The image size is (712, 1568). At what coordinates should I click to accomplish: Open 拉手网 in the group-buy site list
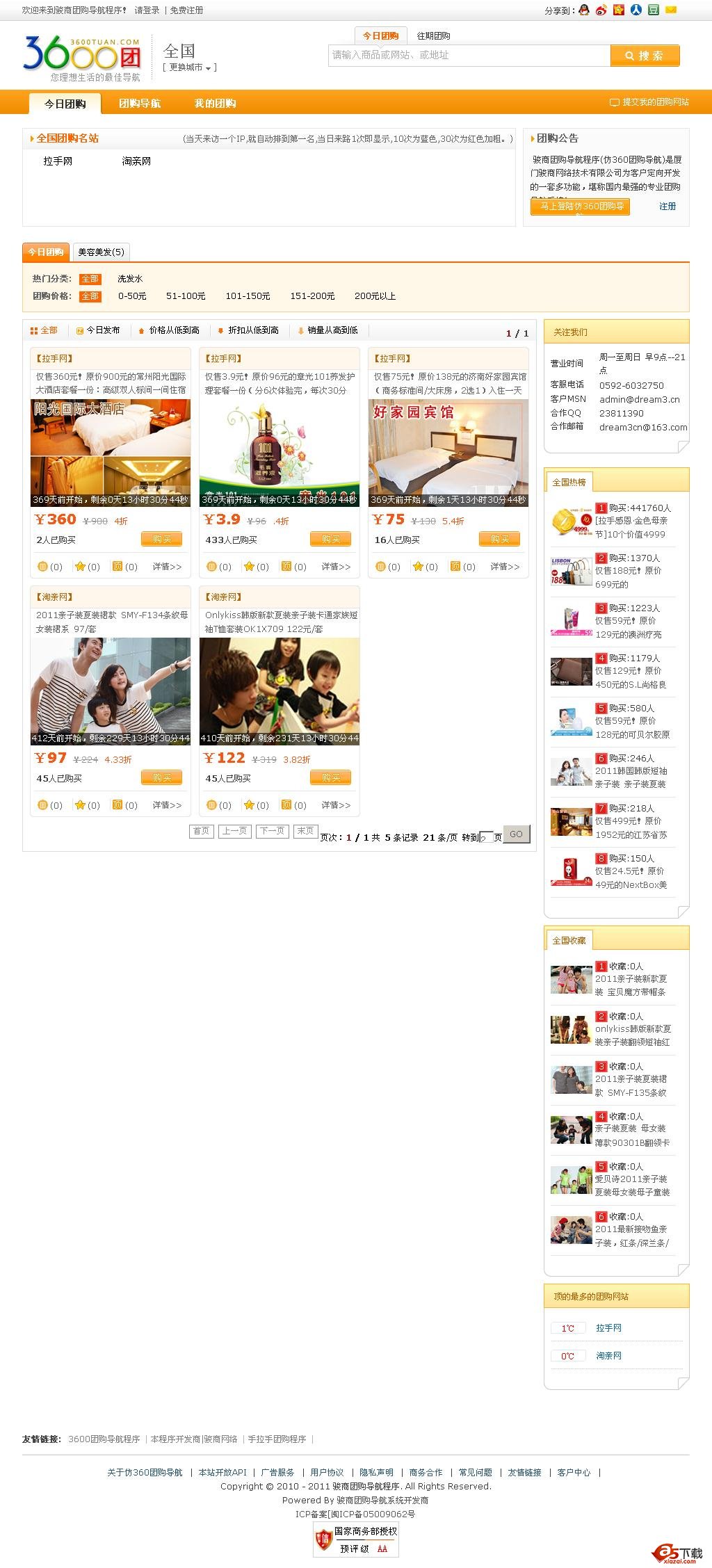[58, 161]
